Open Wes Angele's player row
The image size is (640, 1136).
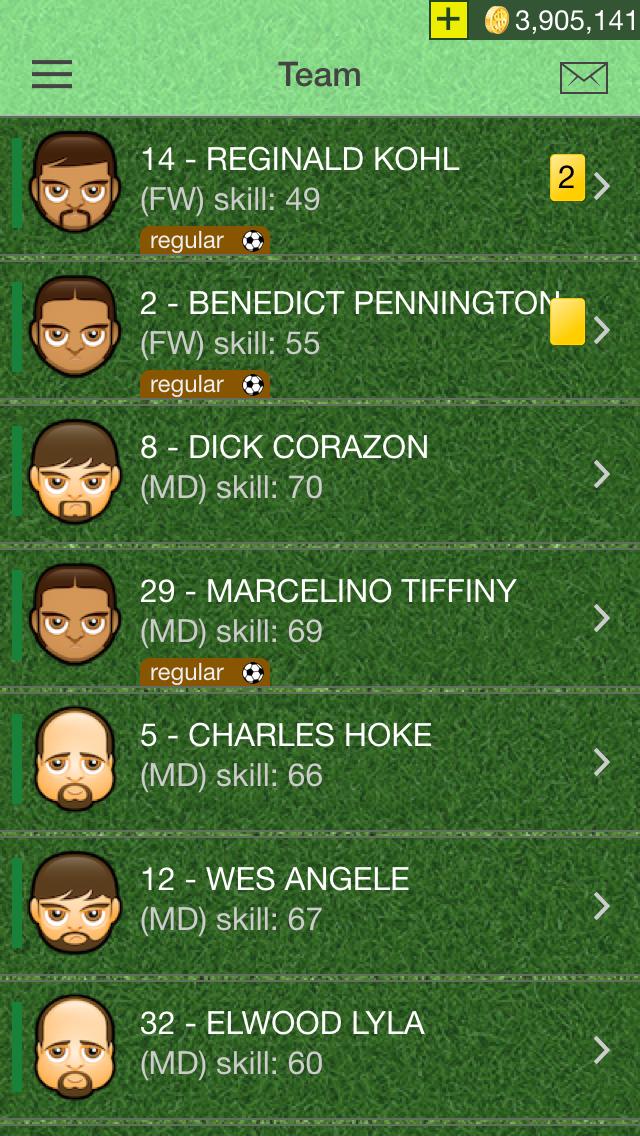[320, 904]
